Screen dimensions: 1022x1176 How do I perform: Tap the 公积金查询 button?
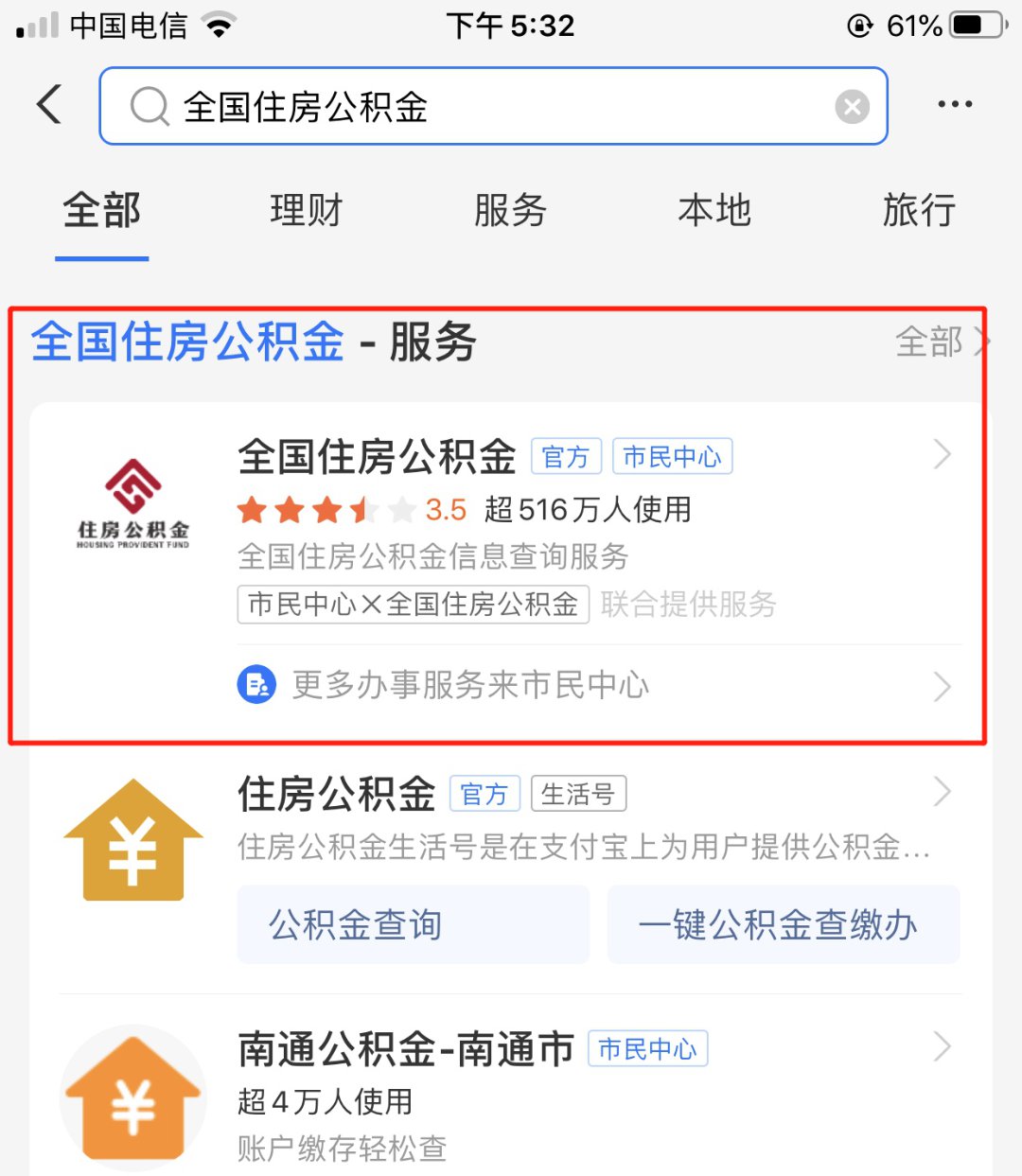pyautogui.click(x=414, y=924)
